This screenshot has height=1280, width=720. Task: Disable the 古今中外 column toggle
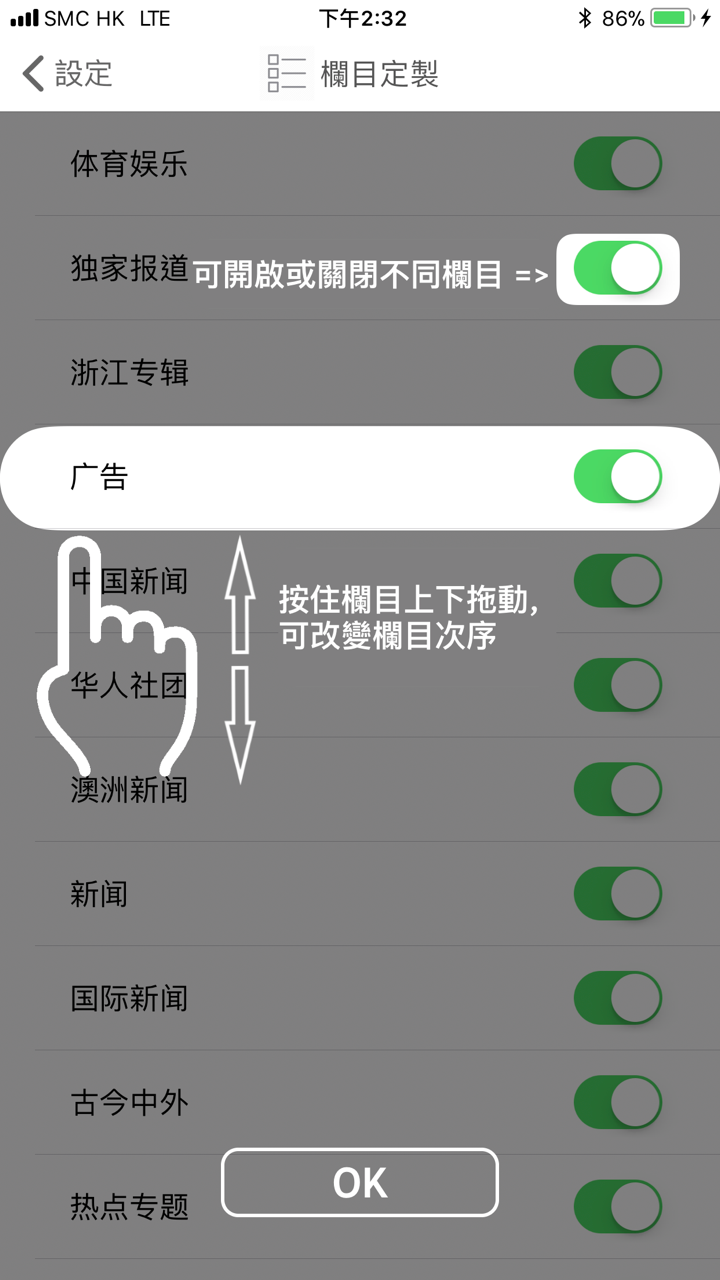tap(617, 1101)
